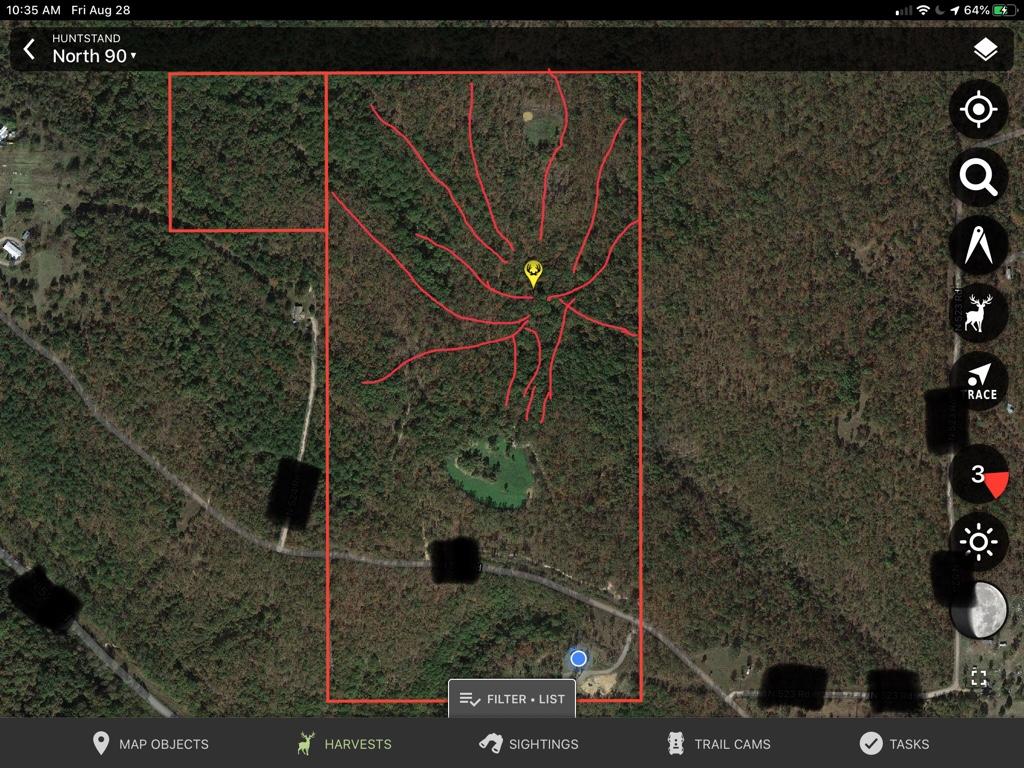
Task: Open the Filter • List button
Action: pos(512,699)
